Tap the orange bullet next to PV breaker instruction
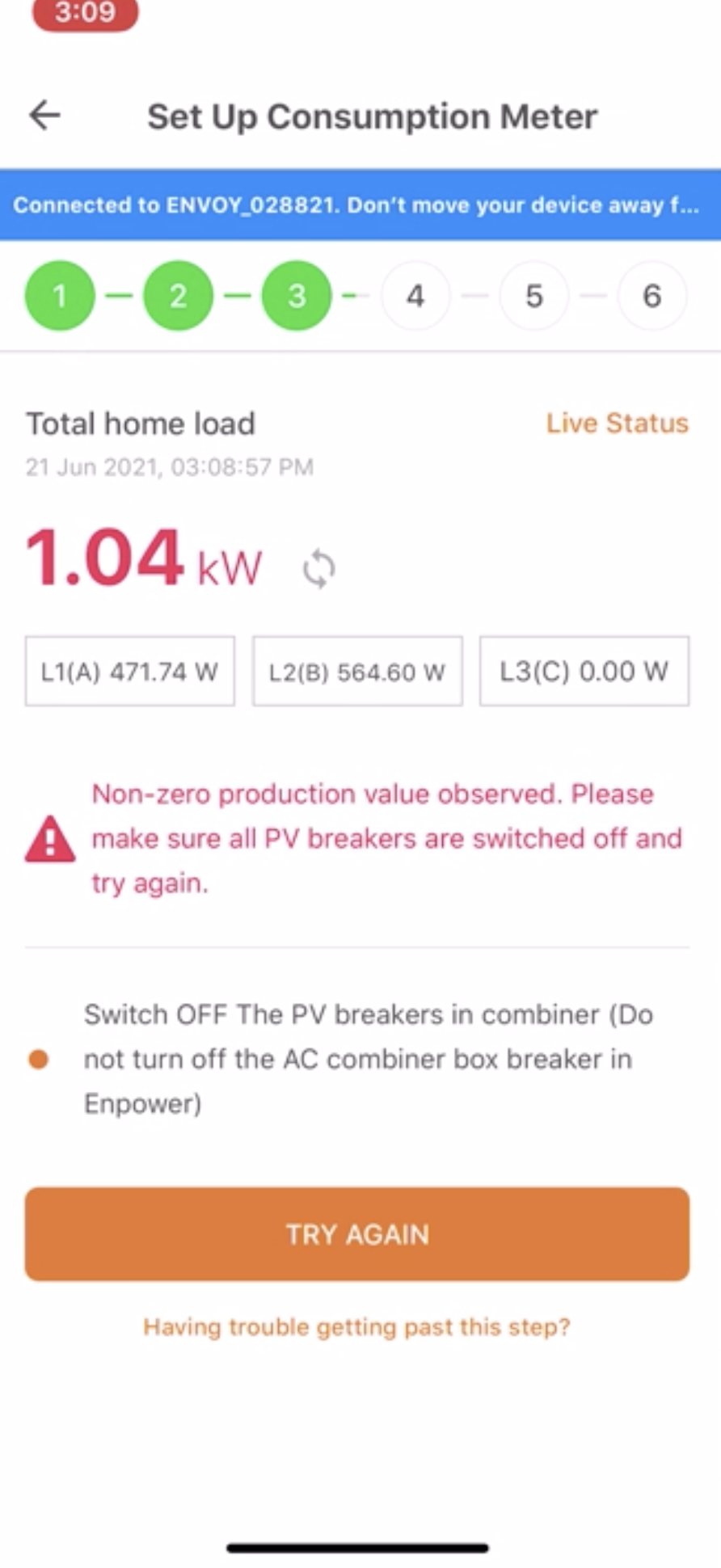 pyautogui.click(x=39, y=1059)
